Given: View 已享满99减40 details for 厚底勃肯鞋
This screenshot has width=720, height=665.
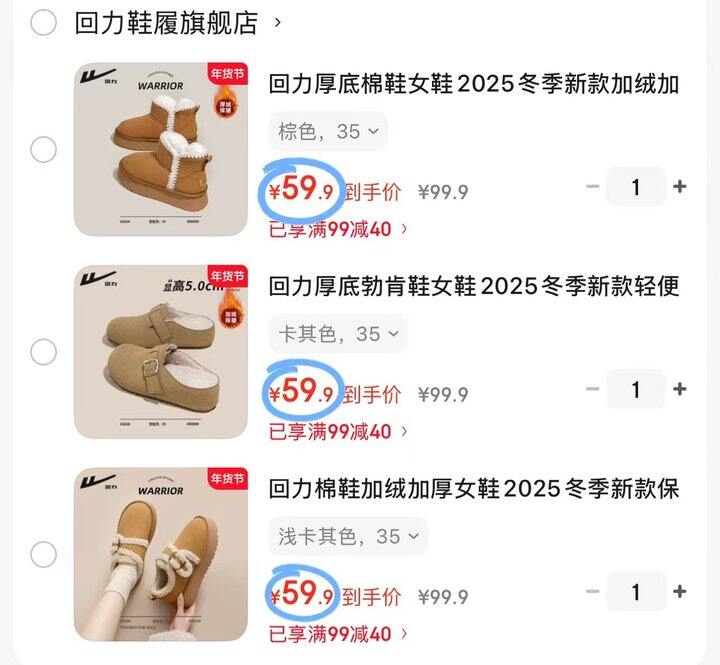Looking at the screenshot, I should tap(338, 432).
